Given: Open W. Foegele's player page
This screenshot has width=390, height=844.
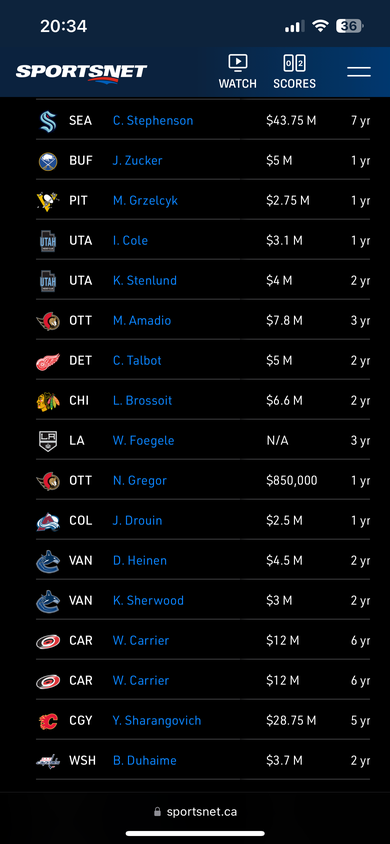Looking at the screenshot, I should 144,441.
